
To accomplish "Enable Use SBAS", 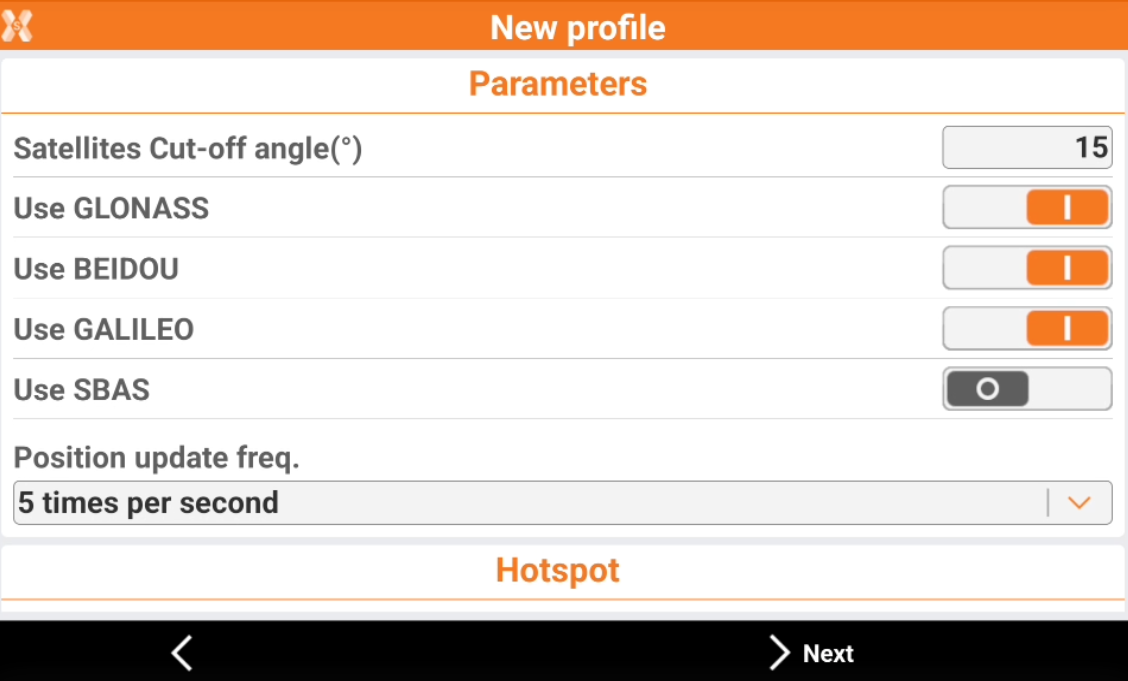I will [1027, 389].
